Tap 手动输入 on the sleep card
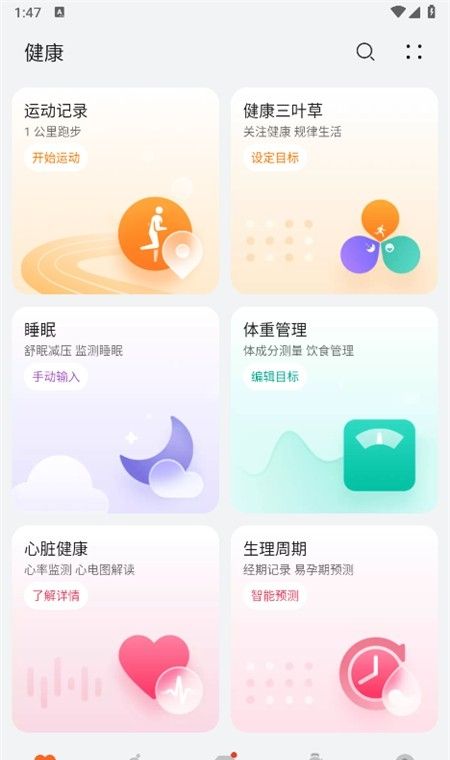The width and height of the screenshot is (450, 760). point(56,377)
